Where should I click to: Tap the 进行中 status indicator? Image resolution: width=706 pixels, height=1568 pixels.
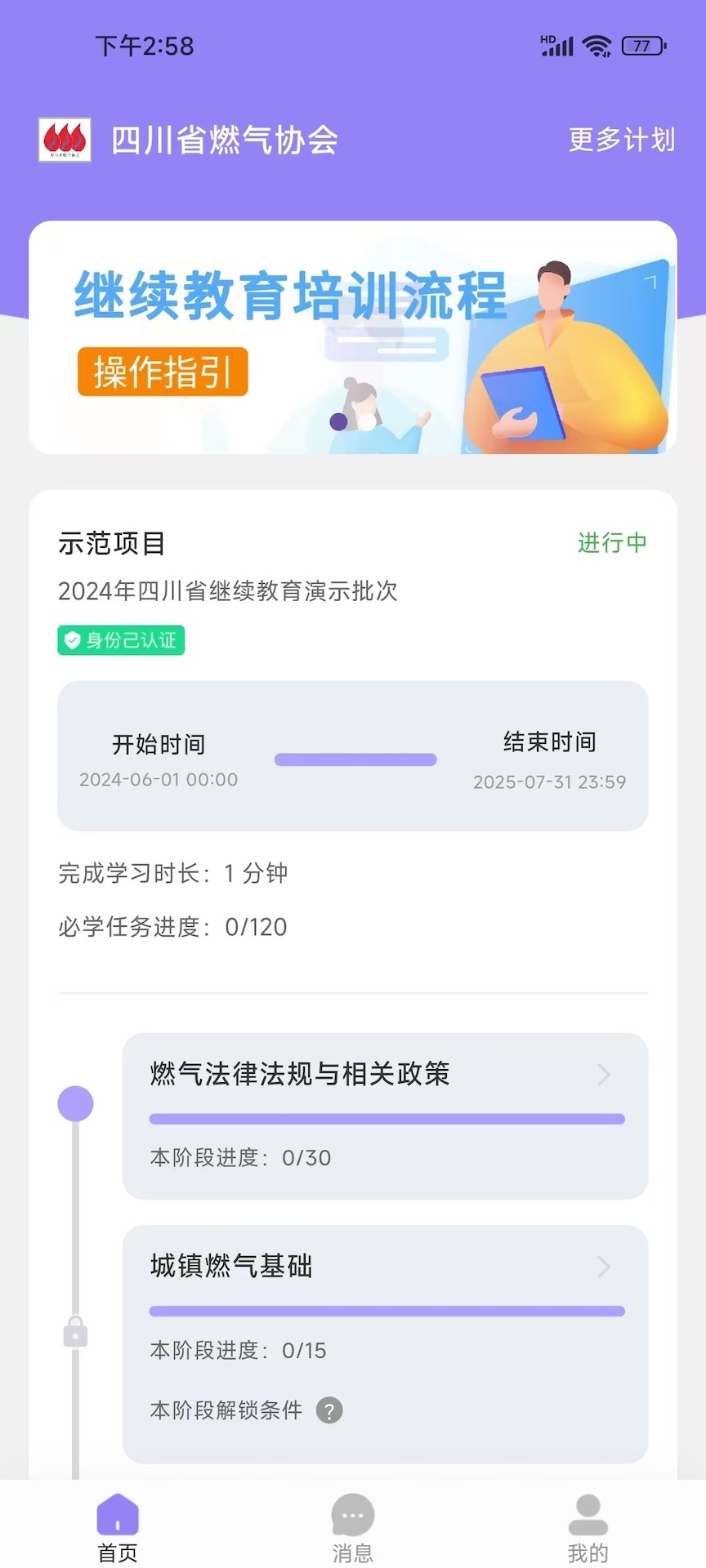[611, 542]
